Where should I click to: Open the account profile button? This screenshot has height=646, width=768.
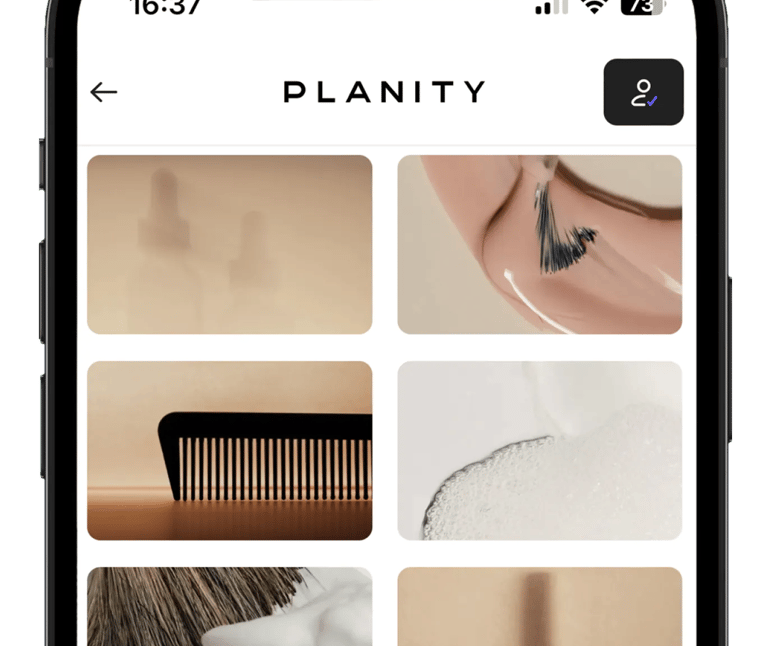(x=643, y=92)
